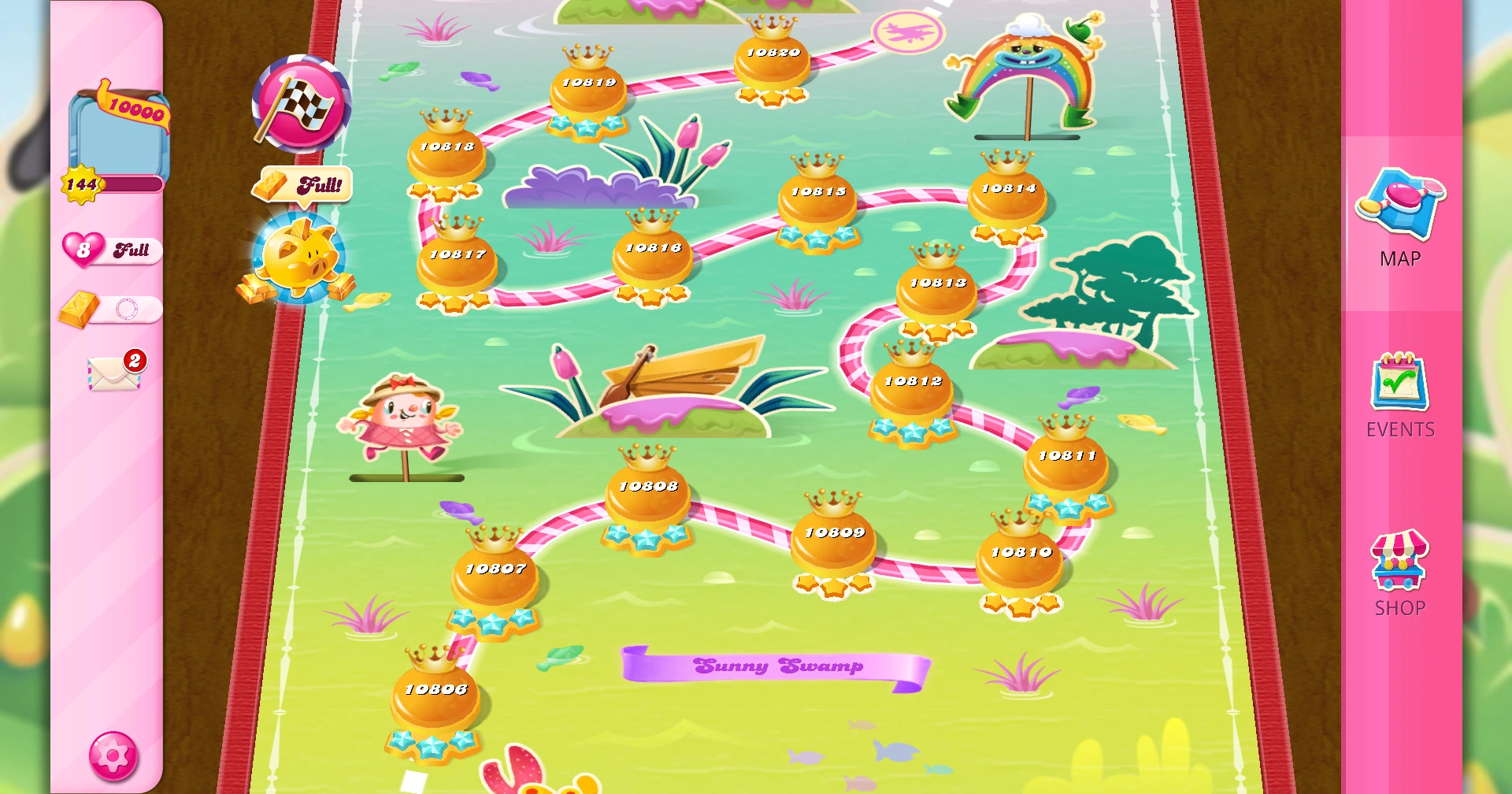Open the settings gear

pyautogui.click(x=113, y=756)
